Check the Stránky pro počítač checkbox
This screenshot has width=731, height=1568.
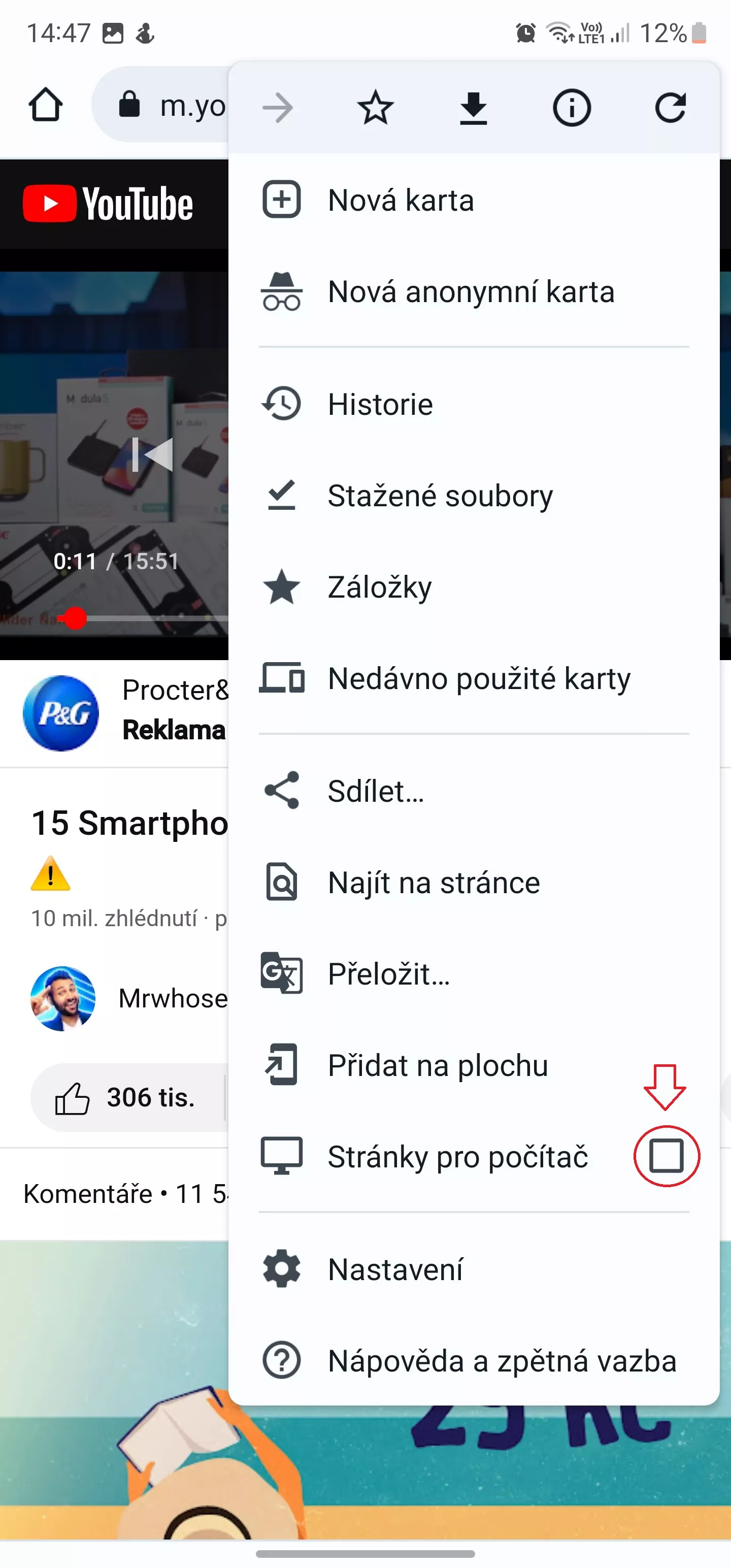[667, 1156]
